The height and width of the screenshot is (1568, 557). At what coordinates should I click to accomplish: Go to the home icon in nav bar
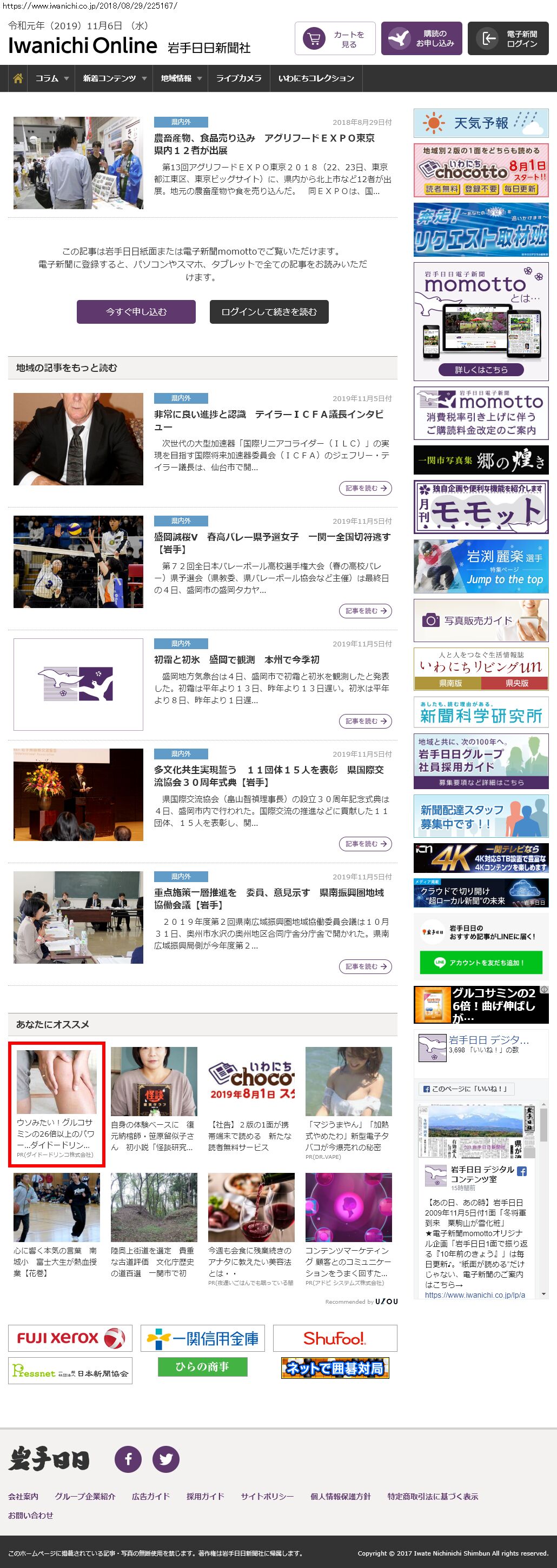[18, 78]
